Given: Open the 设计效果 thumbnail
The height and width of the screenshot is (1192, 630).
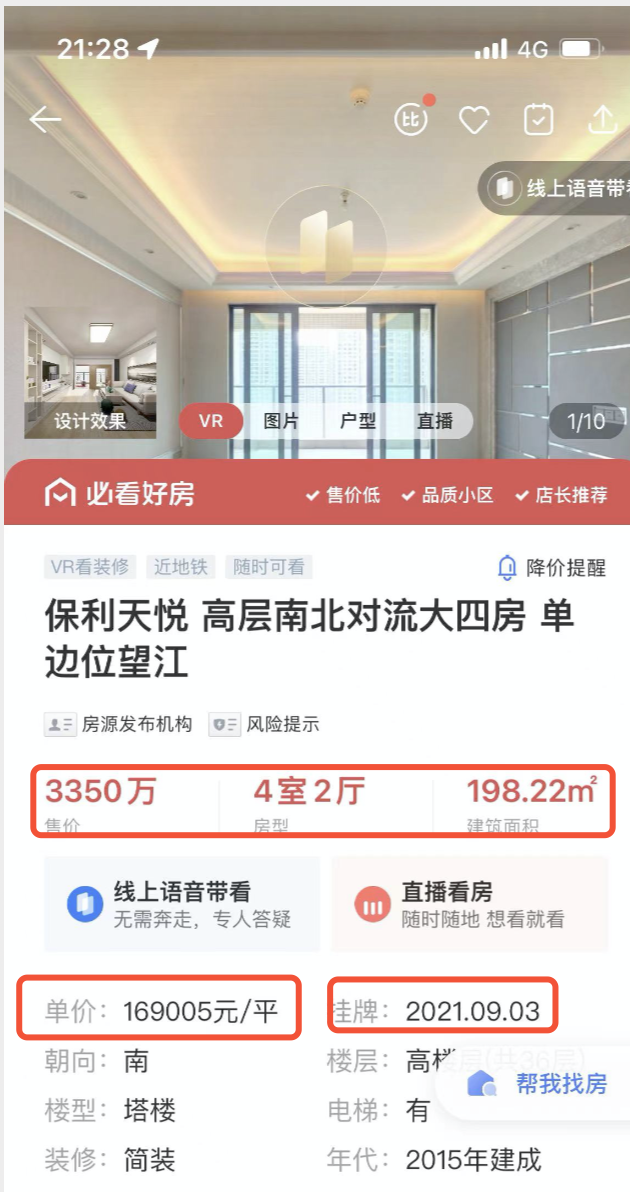Looking at the screenshot, I should coord(90,373).
